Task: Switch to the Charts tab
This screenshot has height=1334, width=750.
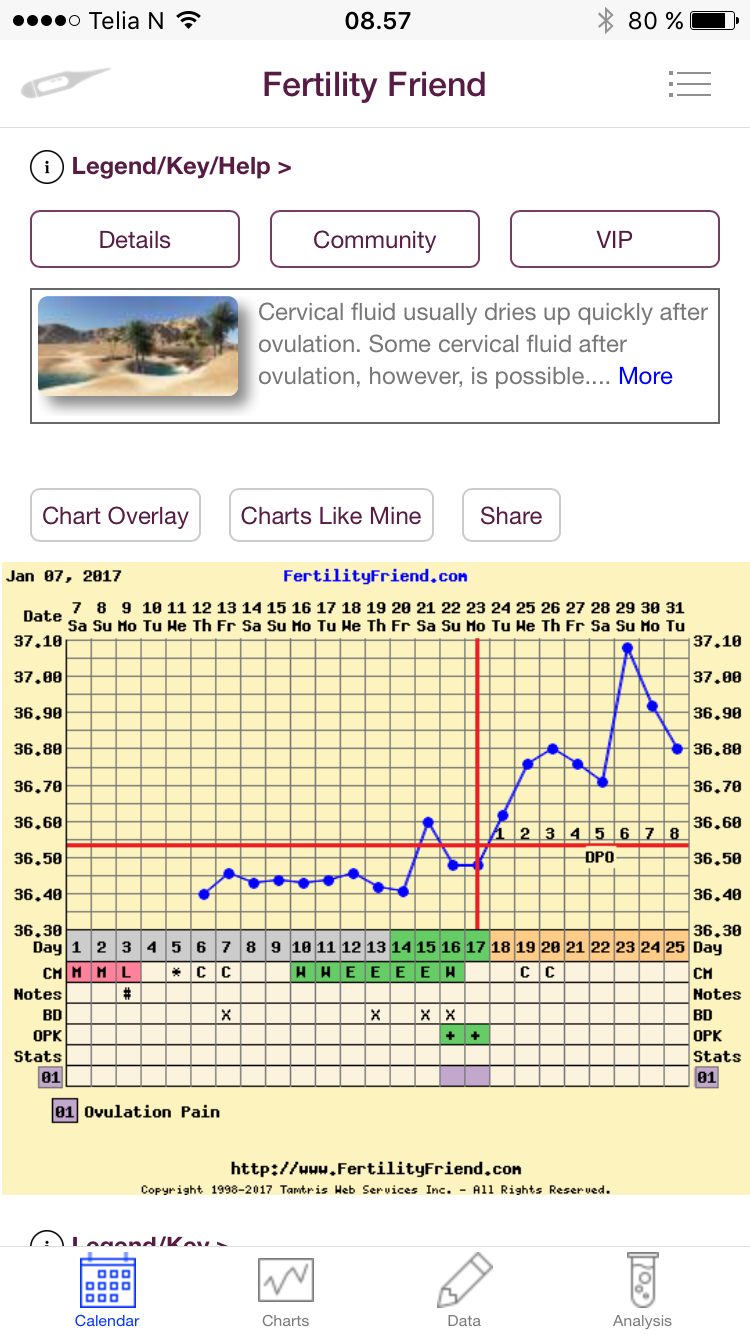Action: click(x=286, y=1291)
